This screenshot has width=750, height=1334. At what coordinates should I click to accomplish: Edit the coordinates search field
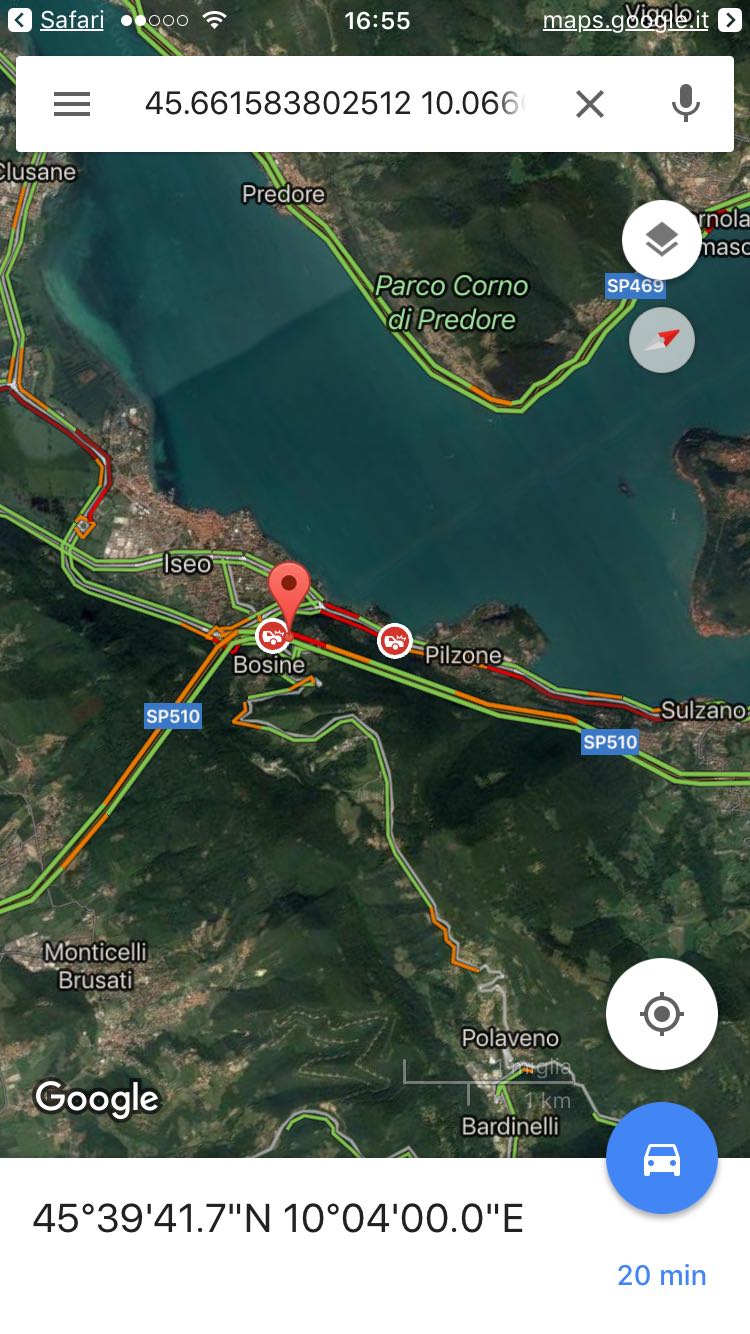[333, 104]
